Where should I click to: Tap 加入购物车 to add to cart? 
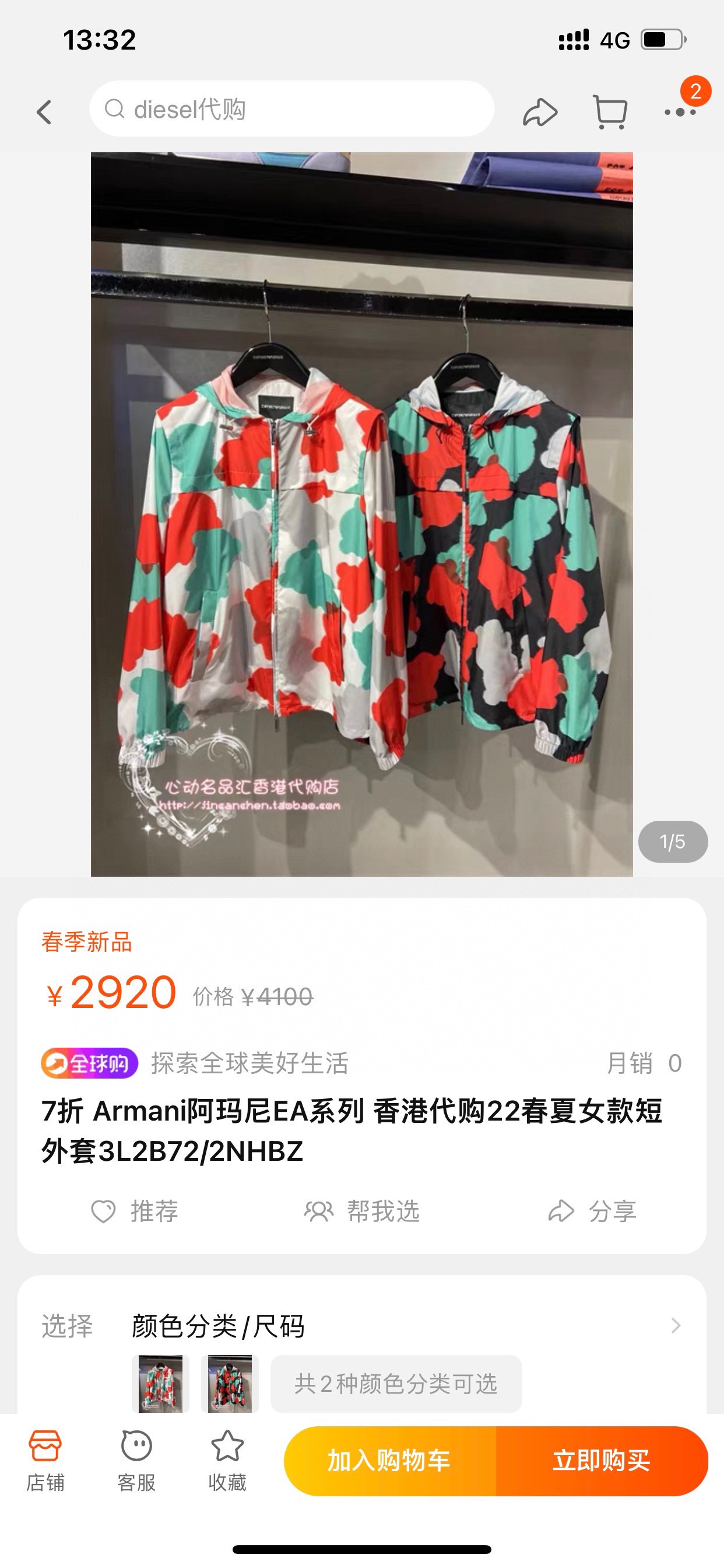click(389, 1461)
